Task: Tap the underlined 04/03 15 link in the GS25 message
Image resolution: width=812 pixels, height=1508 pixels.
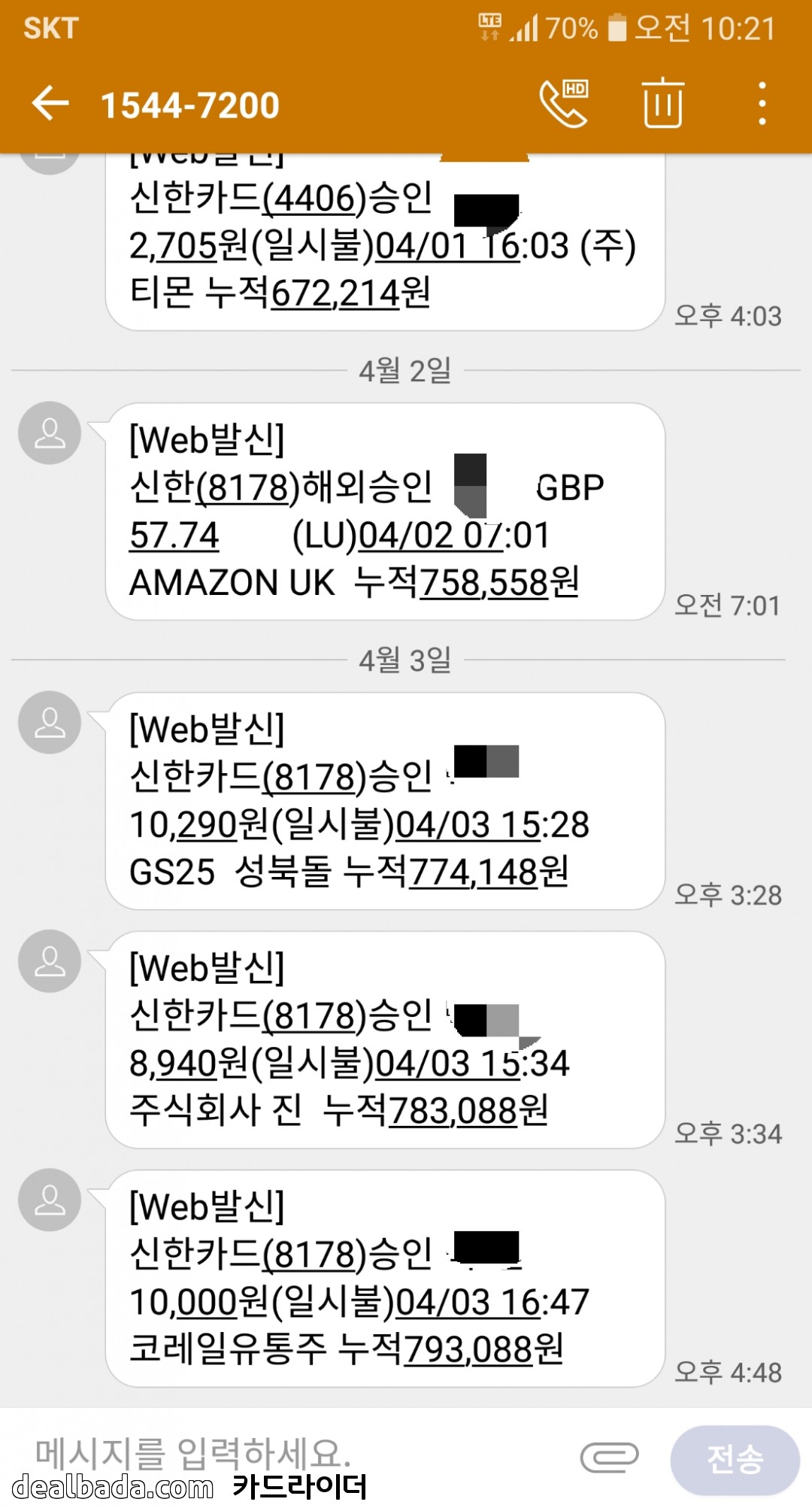Action: pos(468,824)
